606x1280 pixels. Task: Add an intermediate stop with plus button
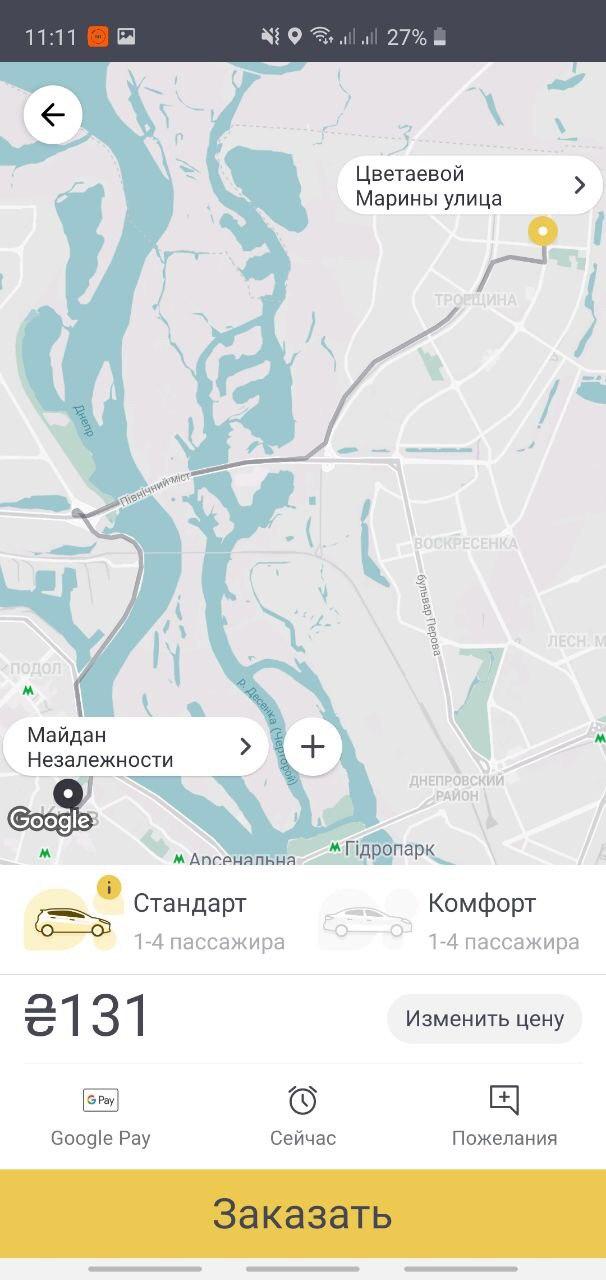click(x=313, y=746)
